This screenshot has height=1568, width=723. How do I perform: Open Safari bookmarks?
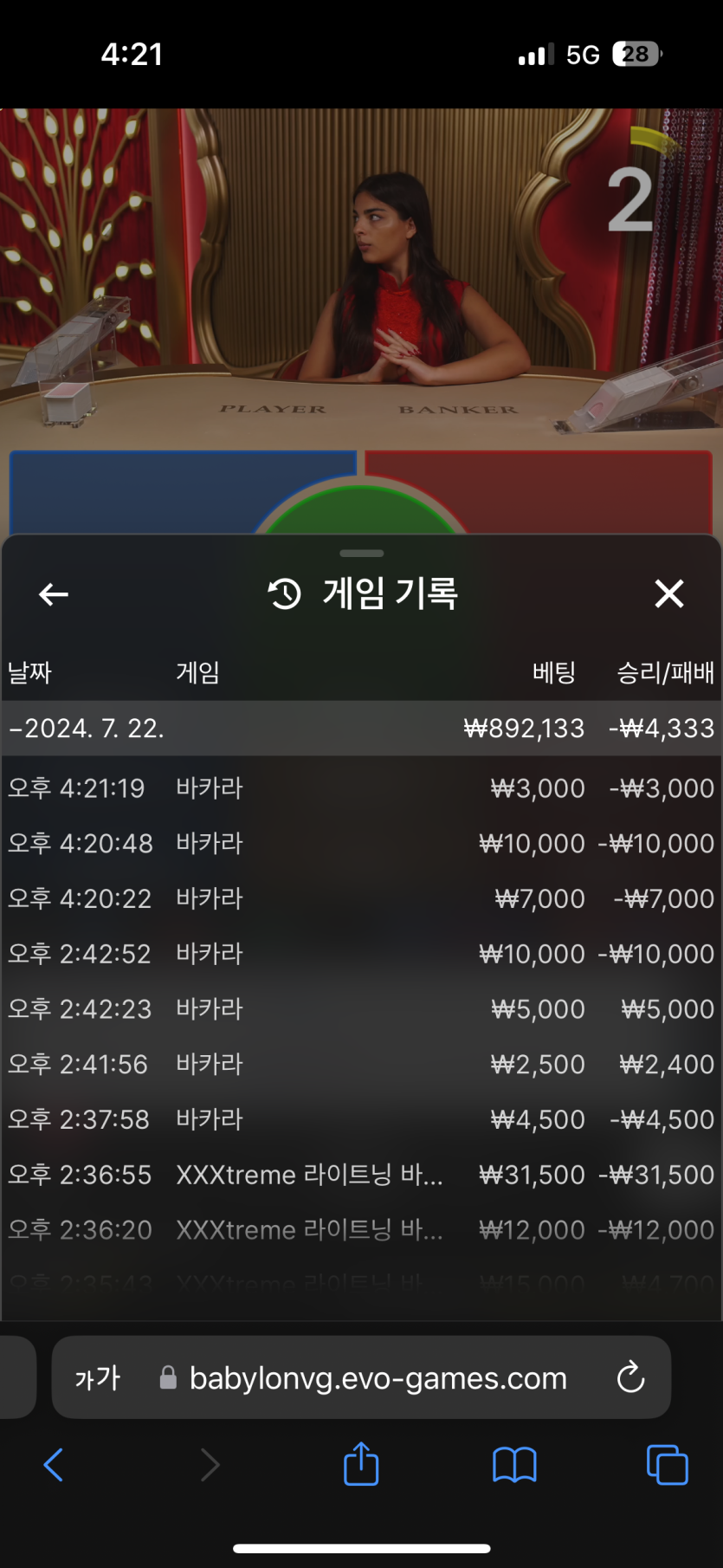514,1465
